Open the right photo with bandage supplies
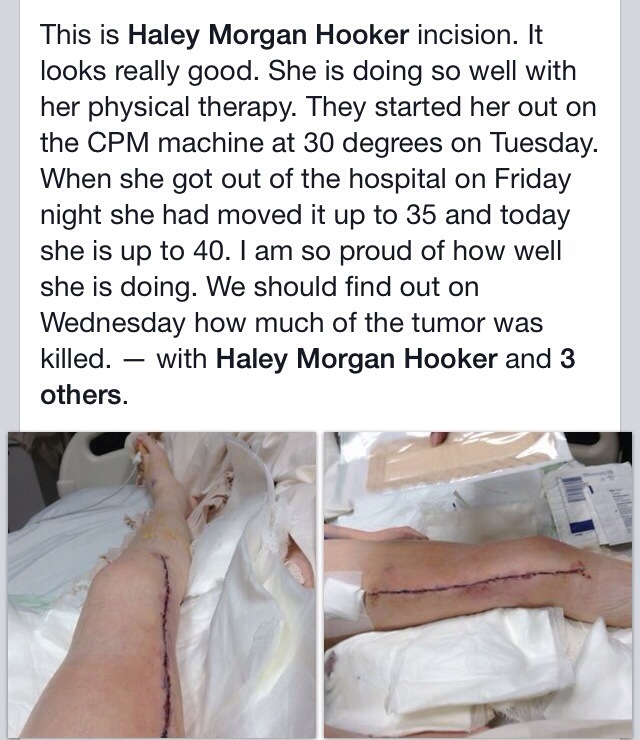 pyautogui.click(x=478, y=583)
